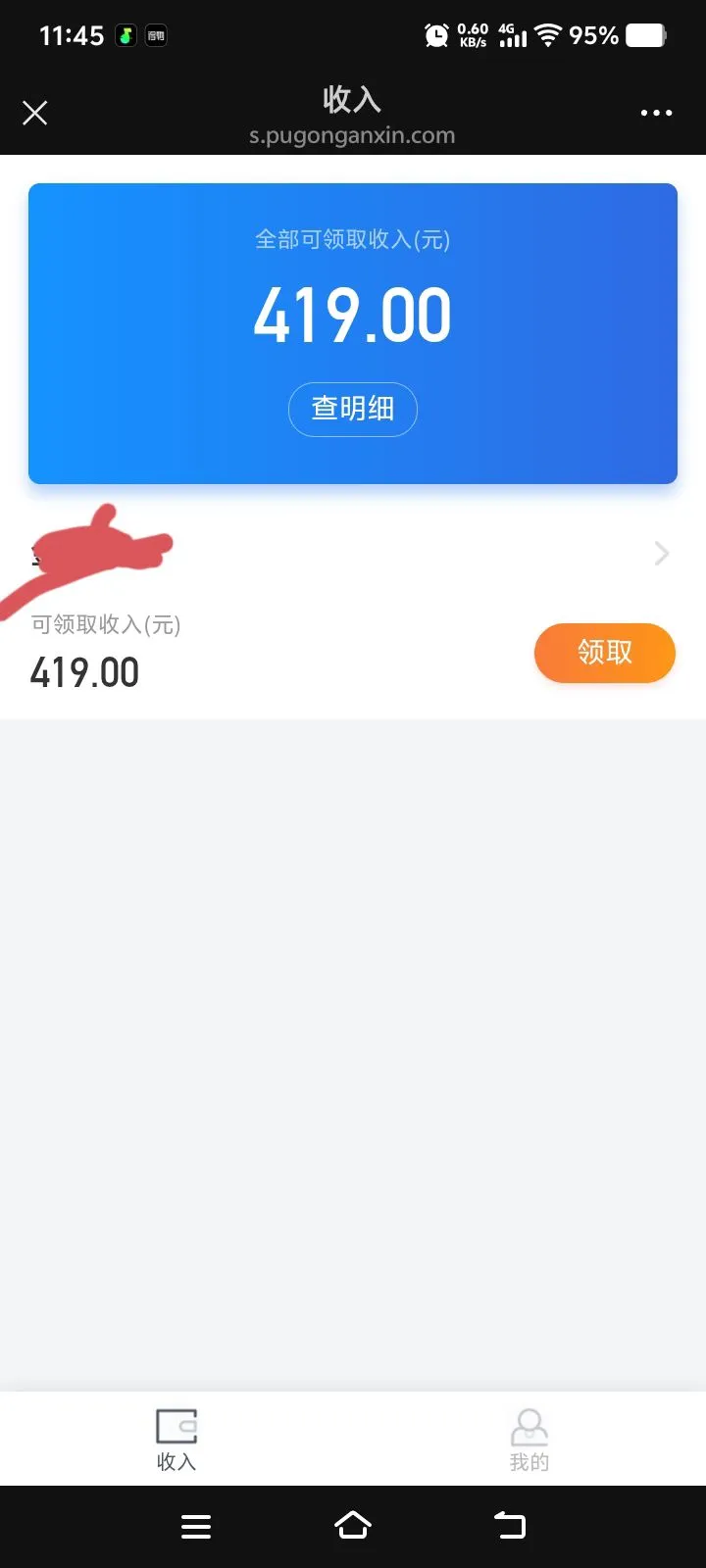Image resolution: width=706 pixels, height=1568 pixels.
Task: Open the row with the right chevron
Action: click(661, 554)
